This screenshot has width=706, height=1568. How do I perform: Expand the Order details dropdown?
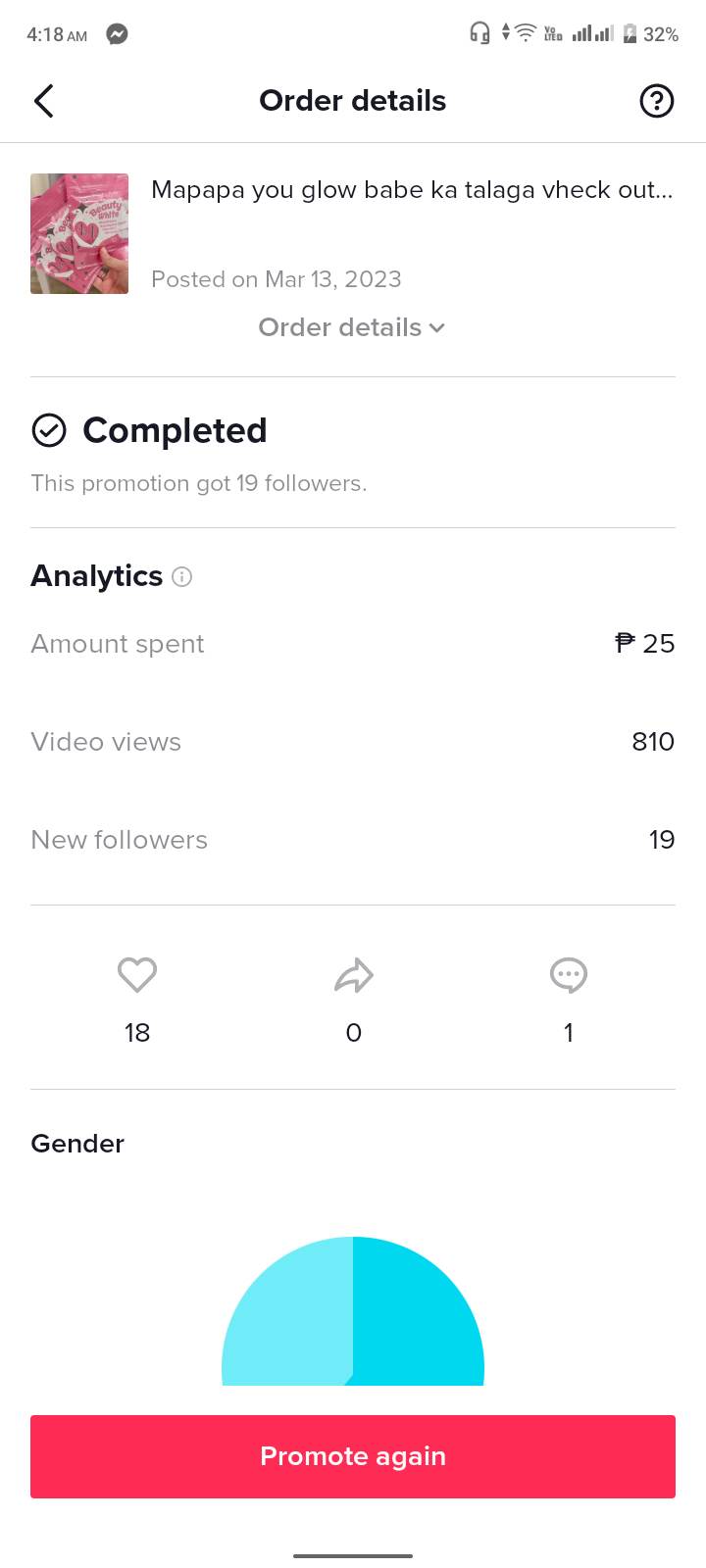coord(352,327)
